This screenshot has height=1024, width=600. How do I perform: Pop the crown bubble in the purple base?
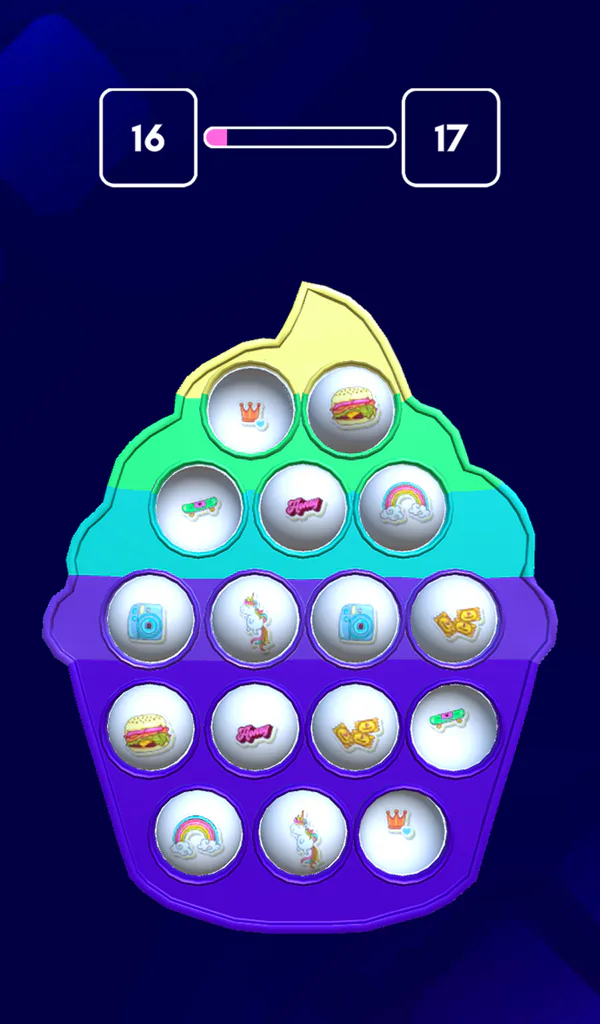[x=403, y=833]
